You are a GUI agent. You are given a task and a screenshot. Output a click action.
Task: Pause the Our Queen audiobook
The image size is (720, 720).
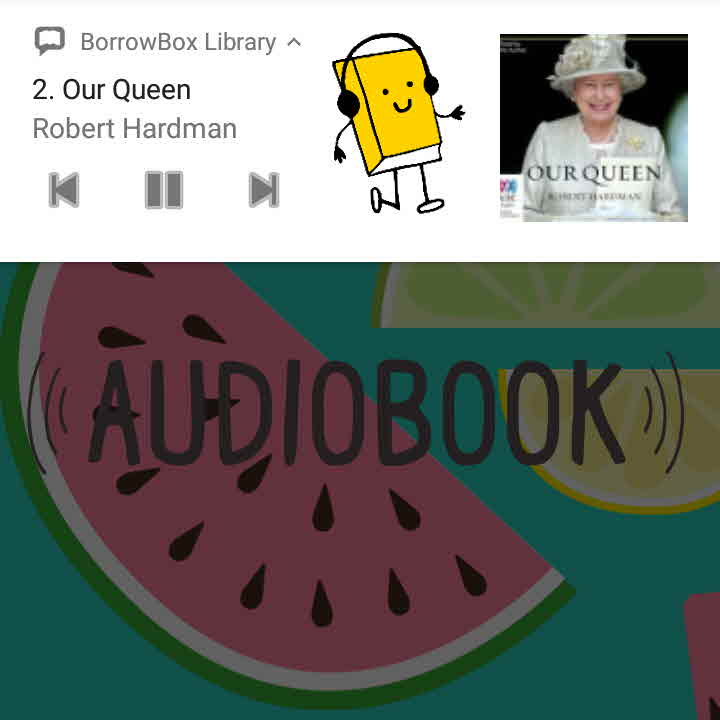[164, 189]
